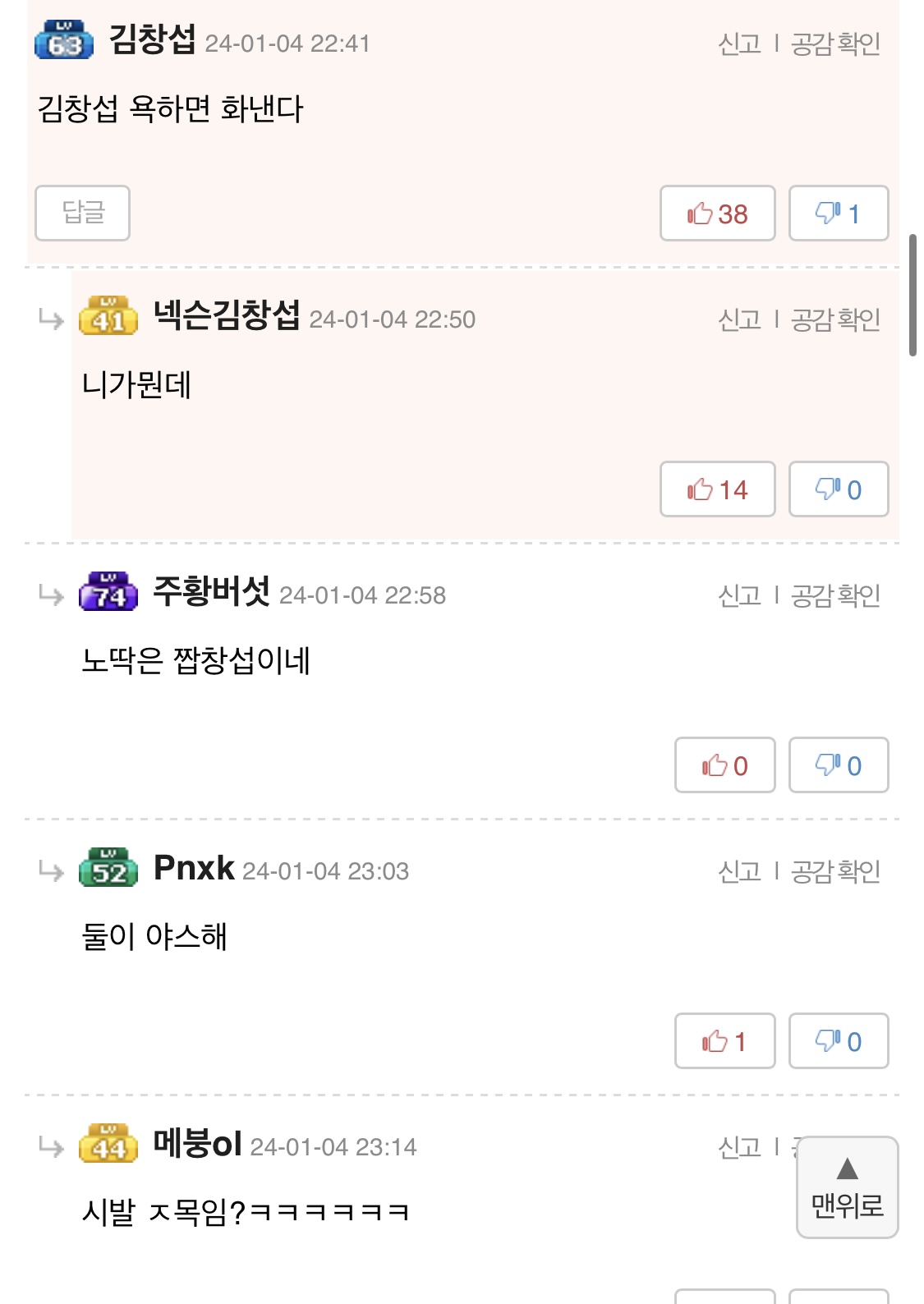
Task: Open 공감확인 on 김창섭's comment
Action: (835, 44)
